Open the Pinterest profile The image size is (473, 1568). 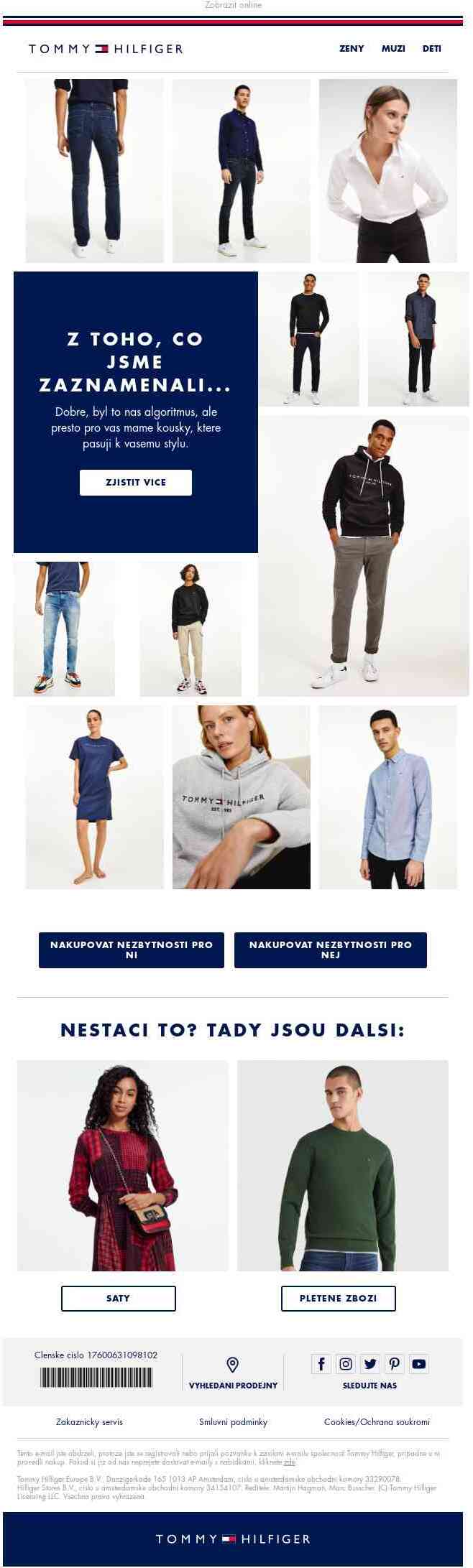tap(395, 1363)
